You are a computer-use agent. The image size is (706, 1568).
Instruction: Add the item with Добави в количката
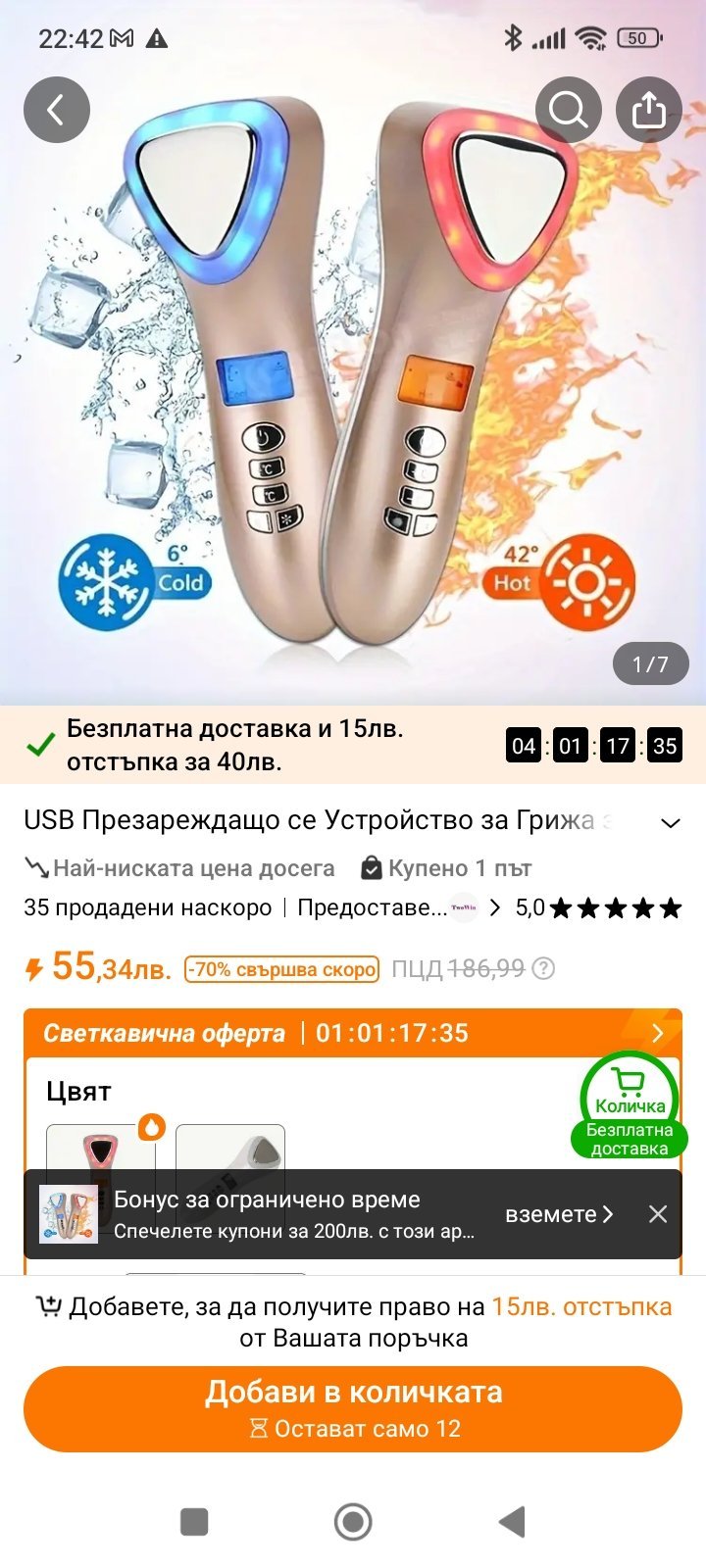point(353,1408)
